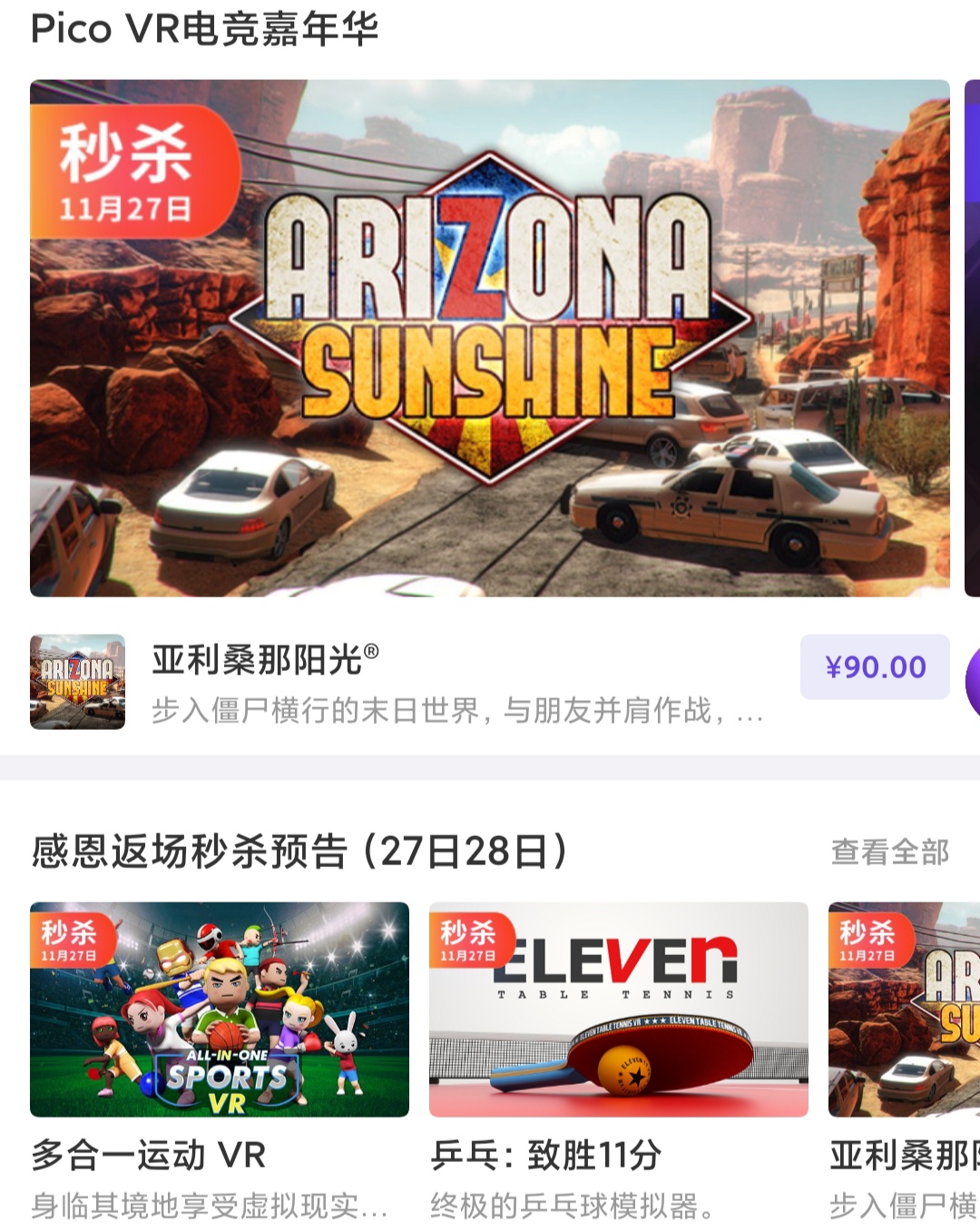This screenshot has width=980, height=1231.
Task: Buy 亚利桑那阳光 for ¥90.00
Action: [874, 667]
